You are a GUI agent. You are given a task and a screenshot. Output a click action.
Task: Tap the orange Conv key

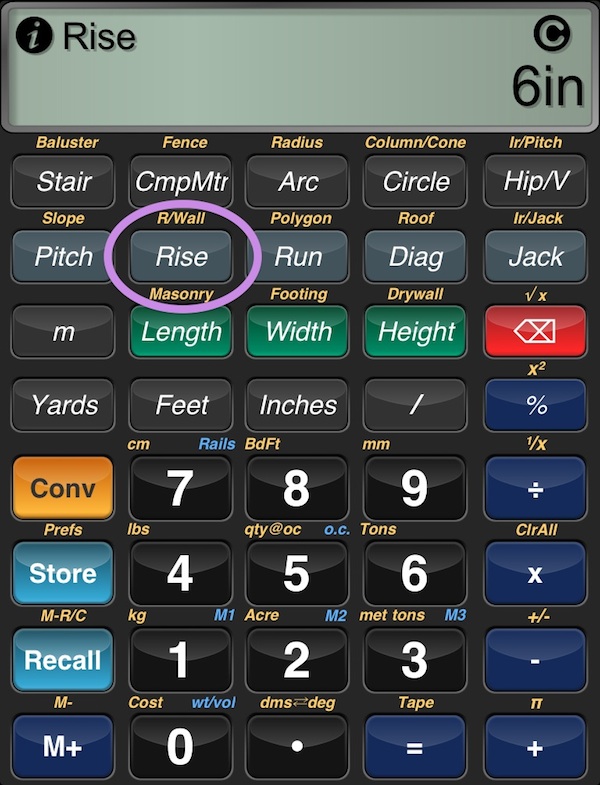click(63, 488)
